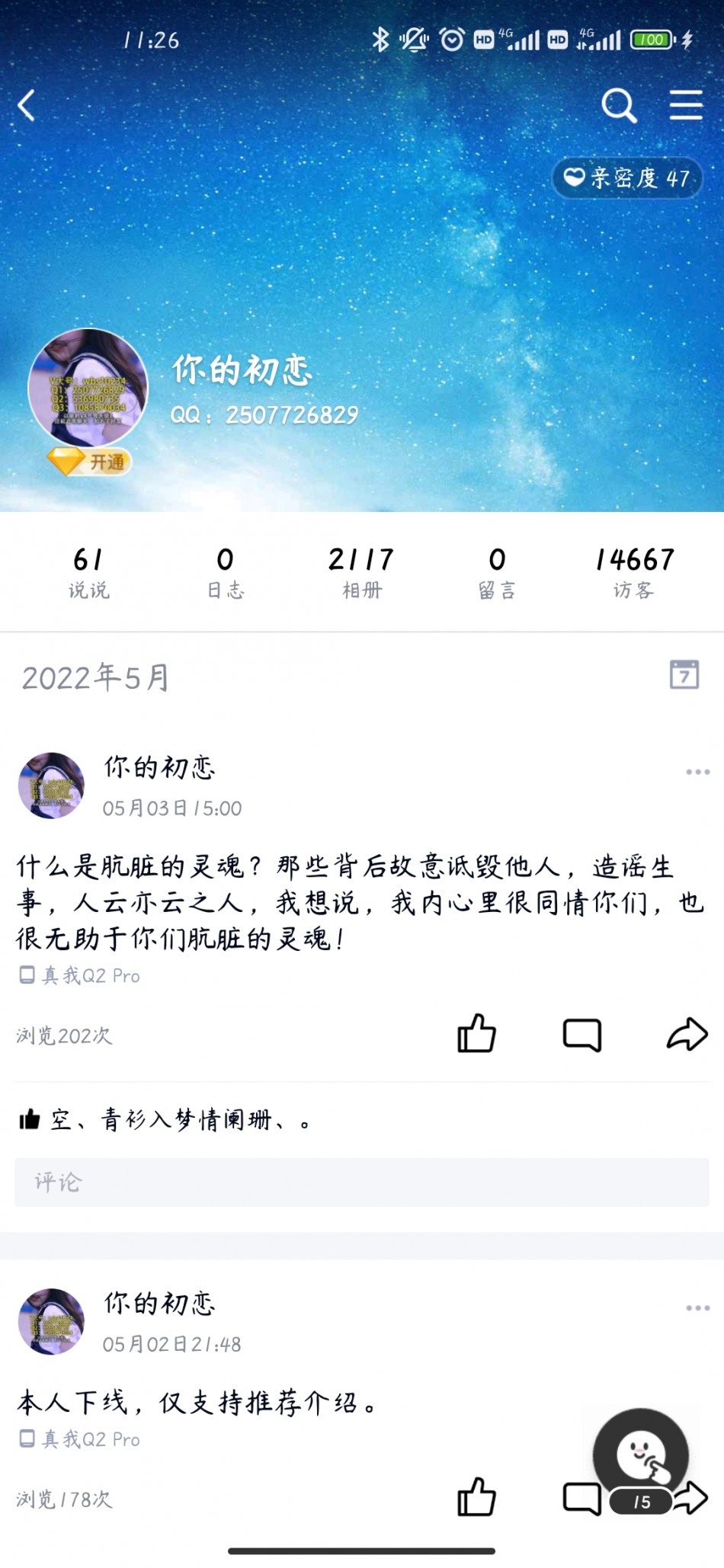Share the 05月03日 15:00 post
Viewport: 724px width, 1568px height.
coord(687,1035)
